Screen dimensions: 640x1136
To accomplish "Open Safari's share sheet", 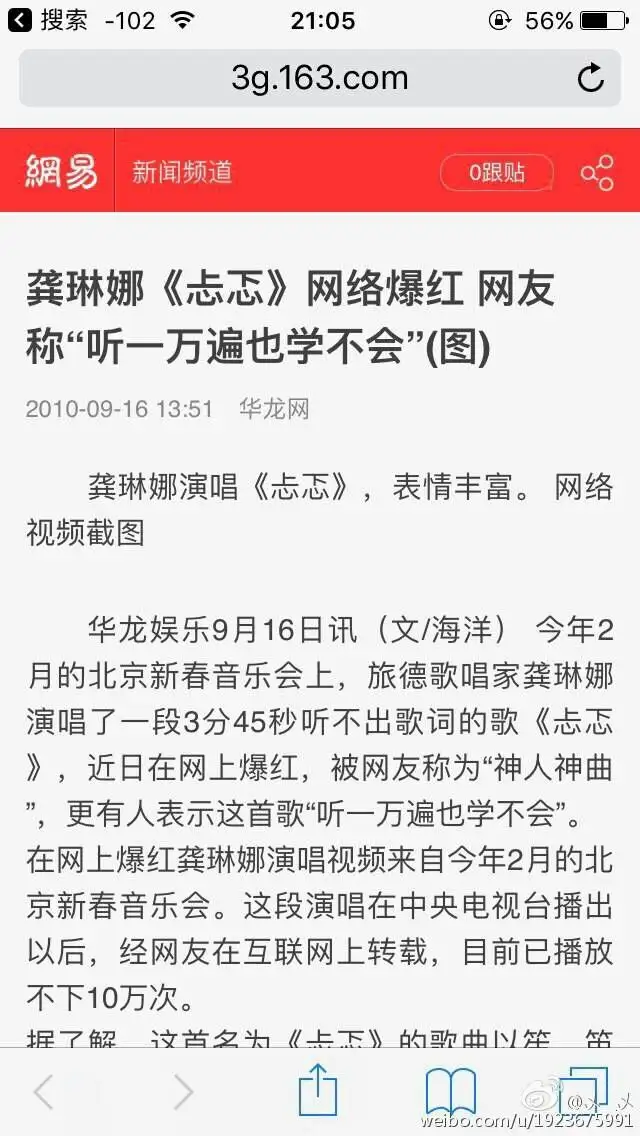I will click(x=318, y=1087).
